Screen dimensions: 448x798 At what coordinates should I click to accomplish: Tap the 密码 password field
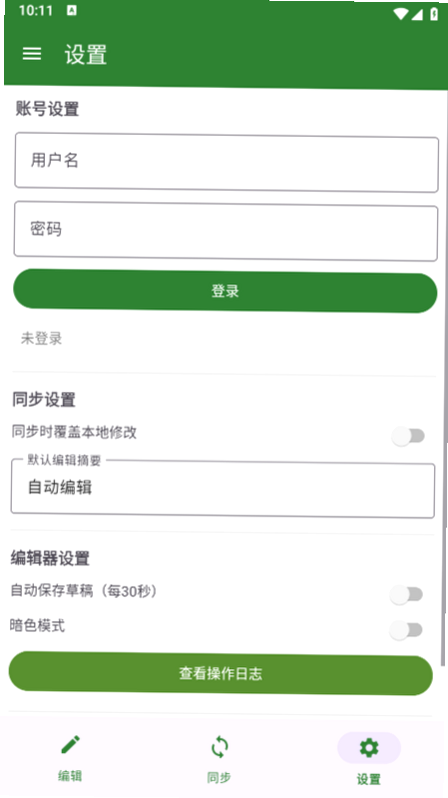pyautogui.click(x=226, y=231)
